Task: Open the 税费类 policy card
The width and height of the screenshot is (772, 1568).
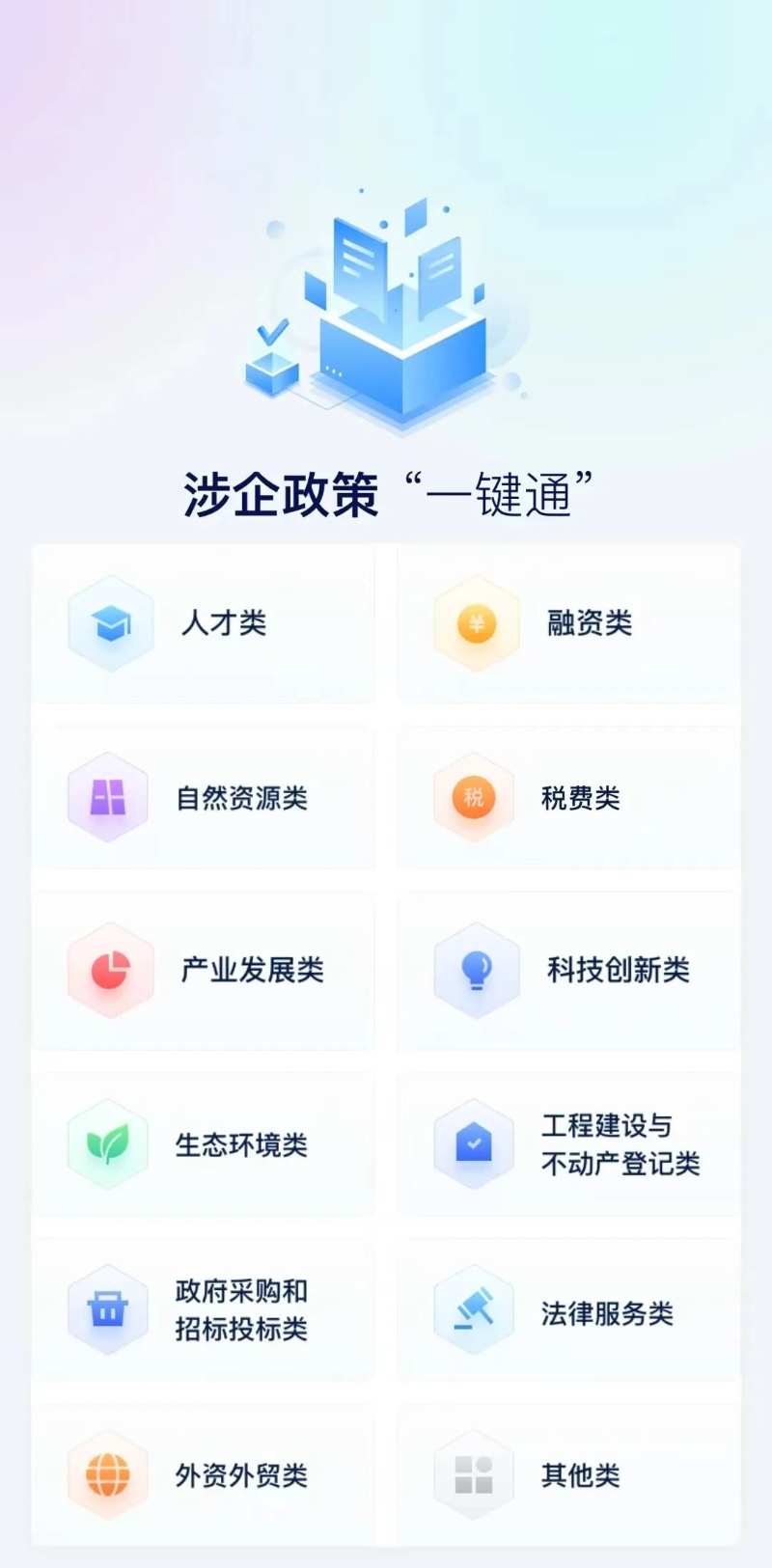Action: coord(567,799)
